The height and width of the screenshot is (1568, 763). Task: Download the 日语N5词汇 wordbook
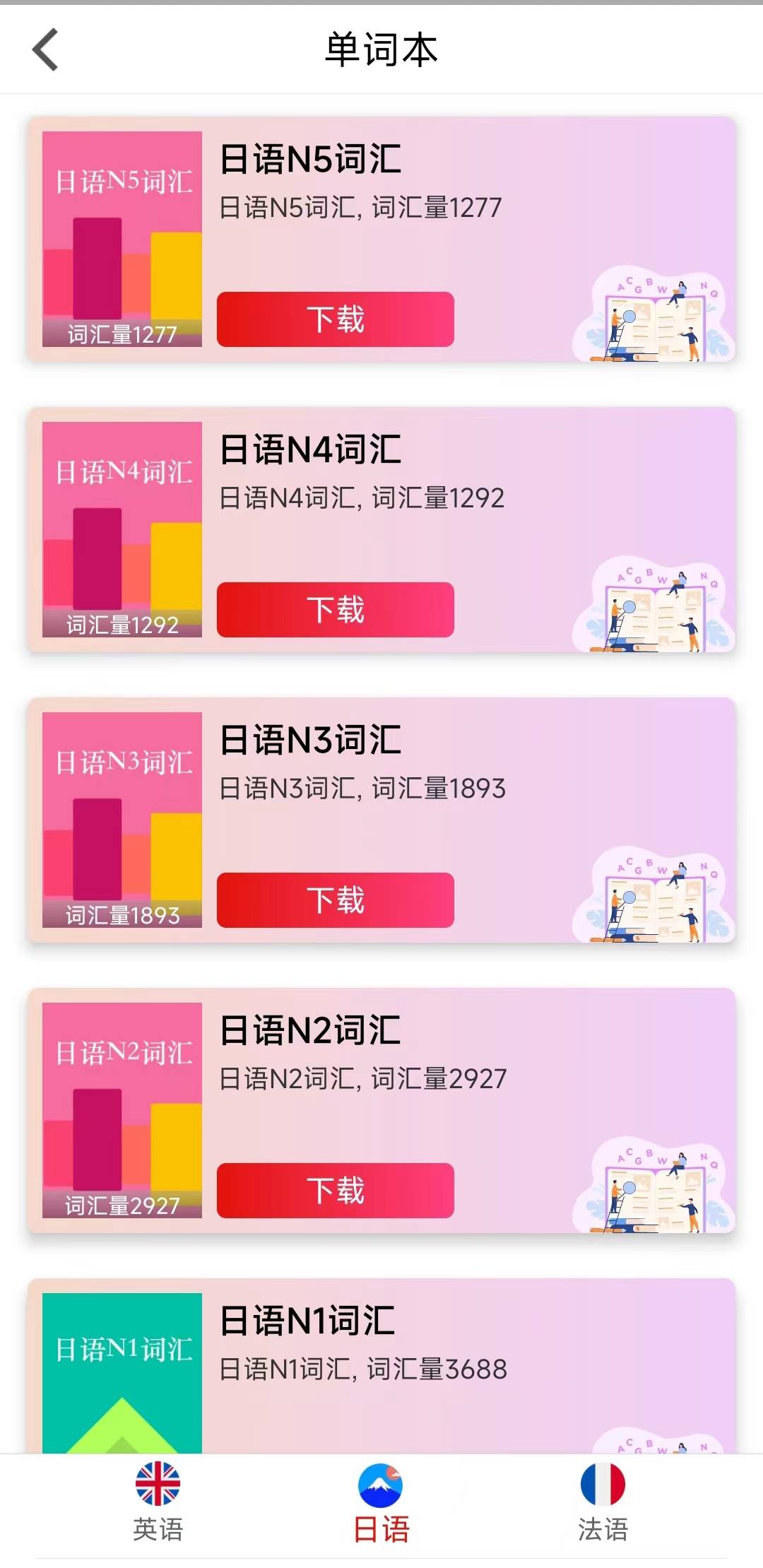pyautogui.click(x=335, y=319)
